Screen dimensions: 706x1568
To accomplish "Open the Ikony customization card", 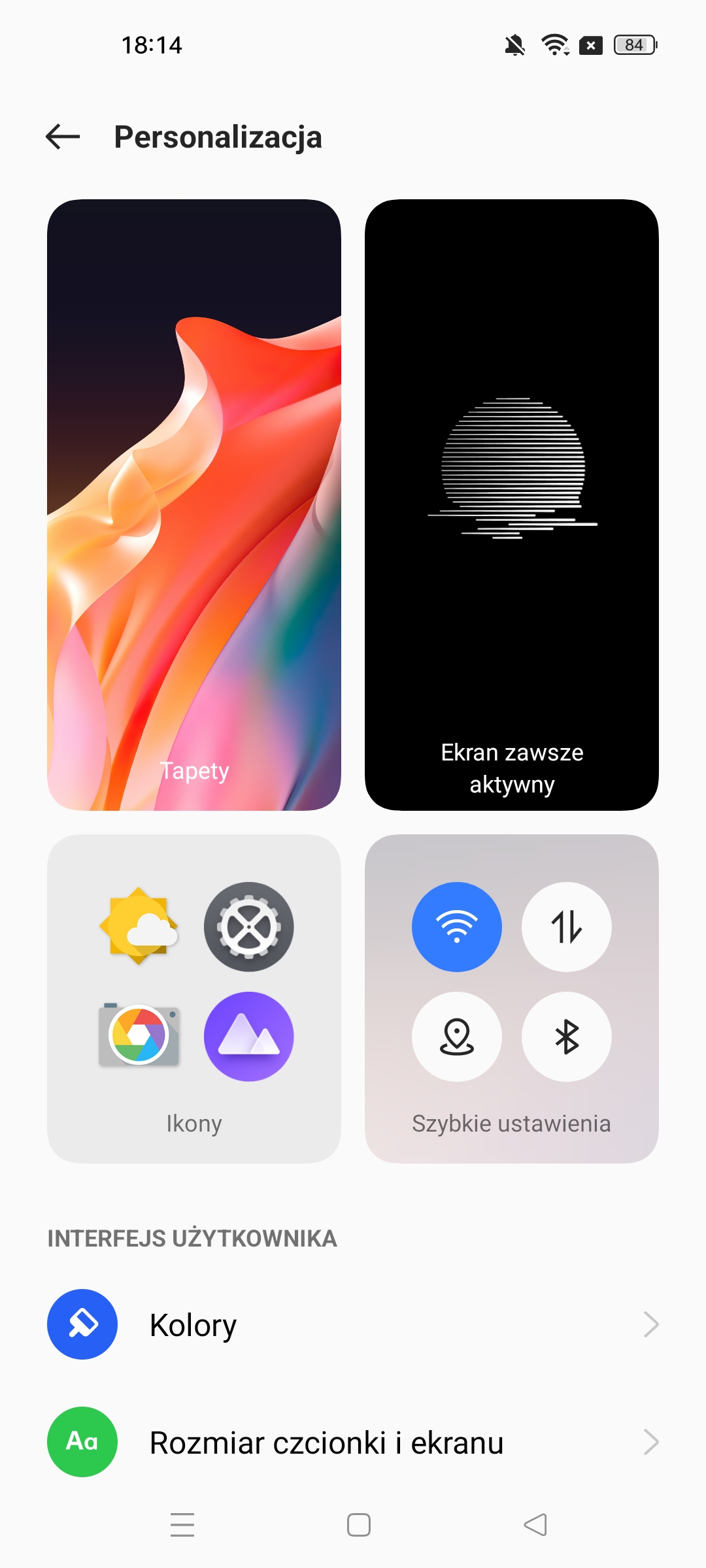I will point(194,998).
